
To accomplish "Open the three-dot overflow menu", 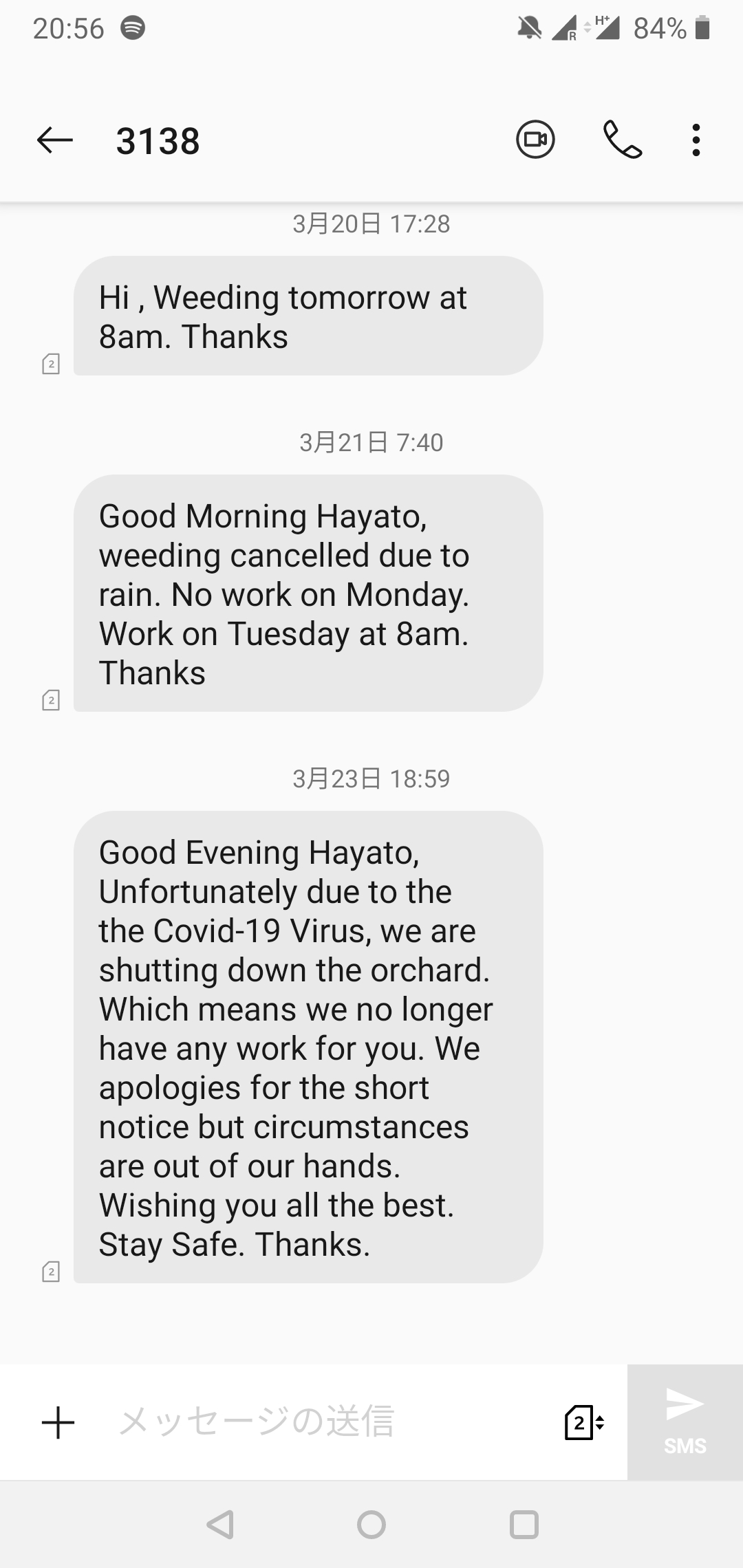I will (696, 140).
